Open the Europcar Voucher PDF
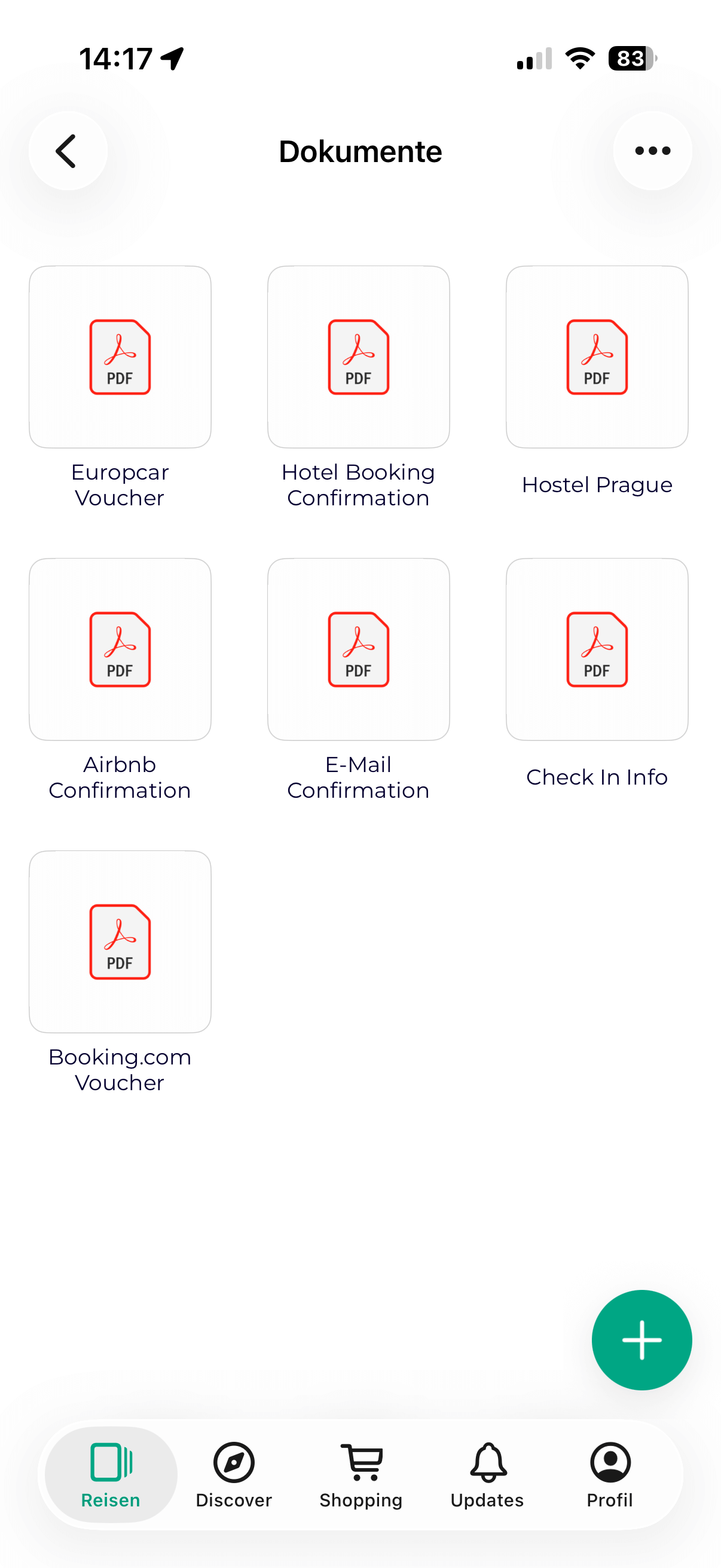This screenshot has width=721, height=1568. click(x=120, y=357)
